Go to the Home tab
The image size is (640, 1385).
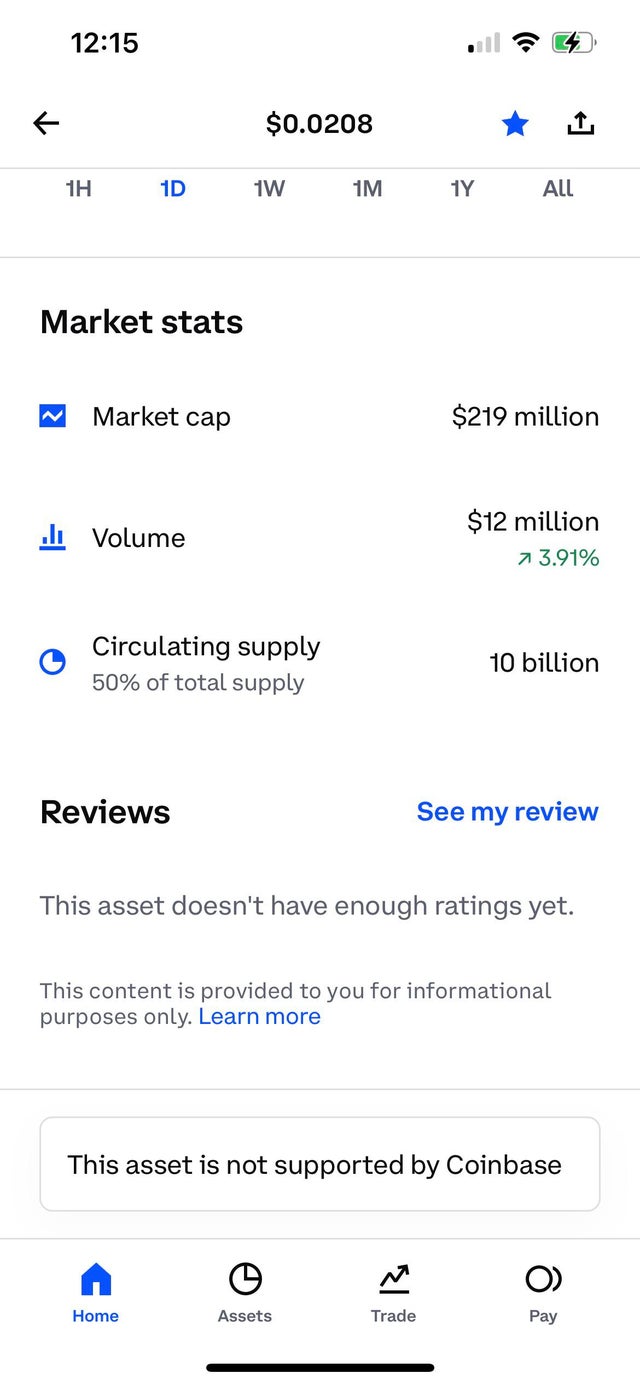point(95,1292)
